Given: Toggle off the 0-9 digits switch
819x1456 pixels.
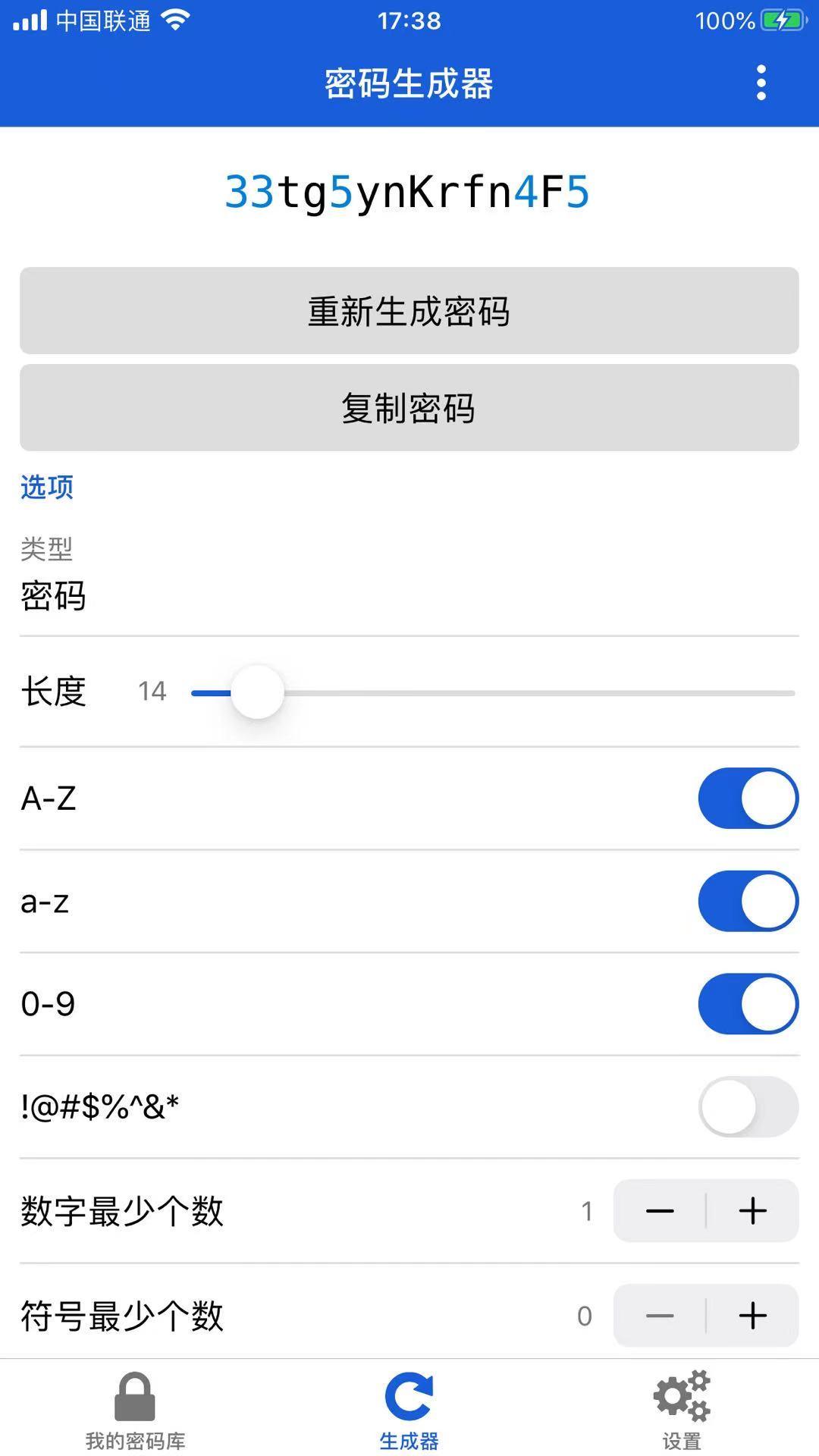Looking at the screenshot, I should 747,1003.
